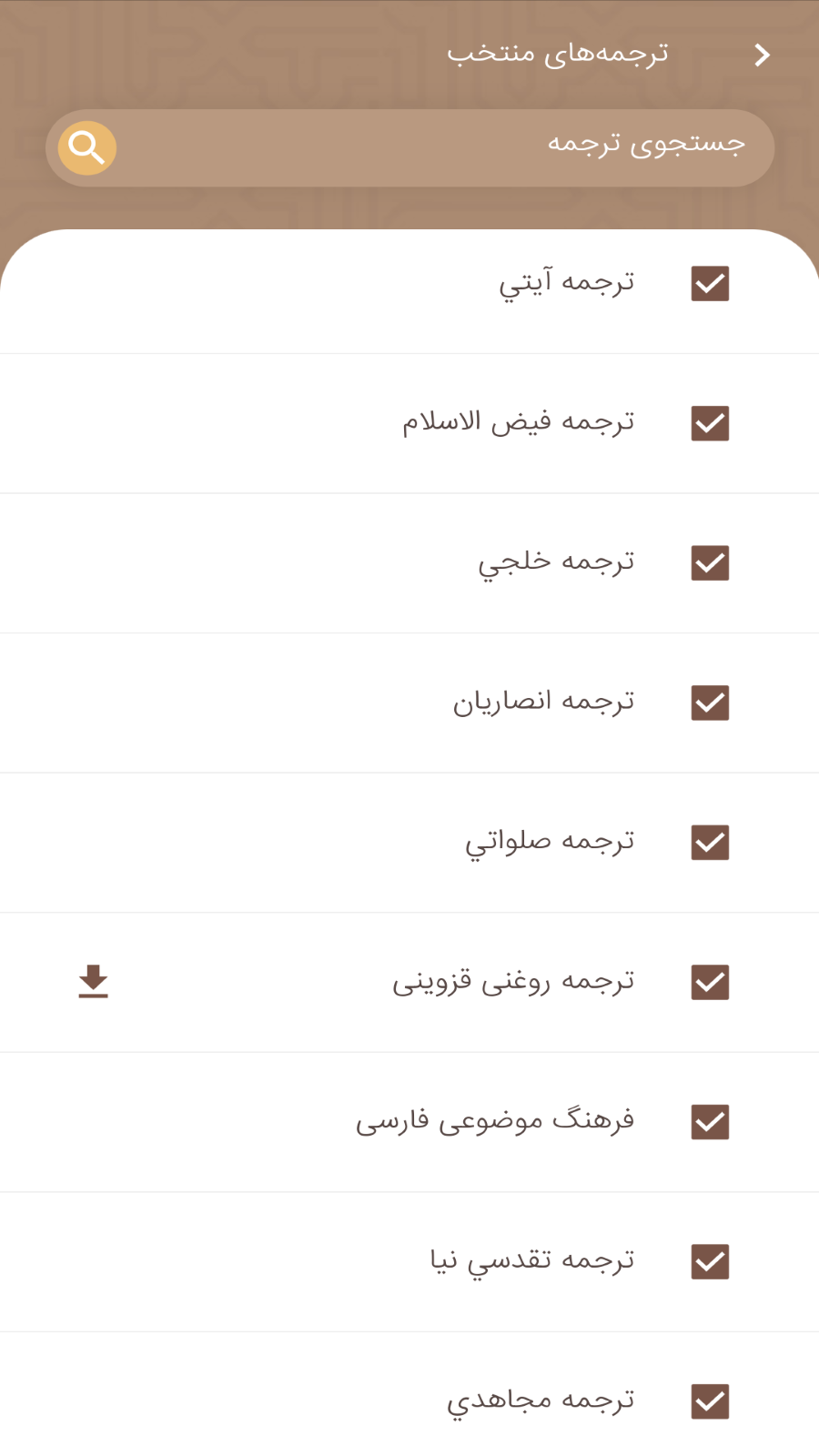
Task: Toggle ترجمه مجاهدي checkbox
Action: 710,1401
